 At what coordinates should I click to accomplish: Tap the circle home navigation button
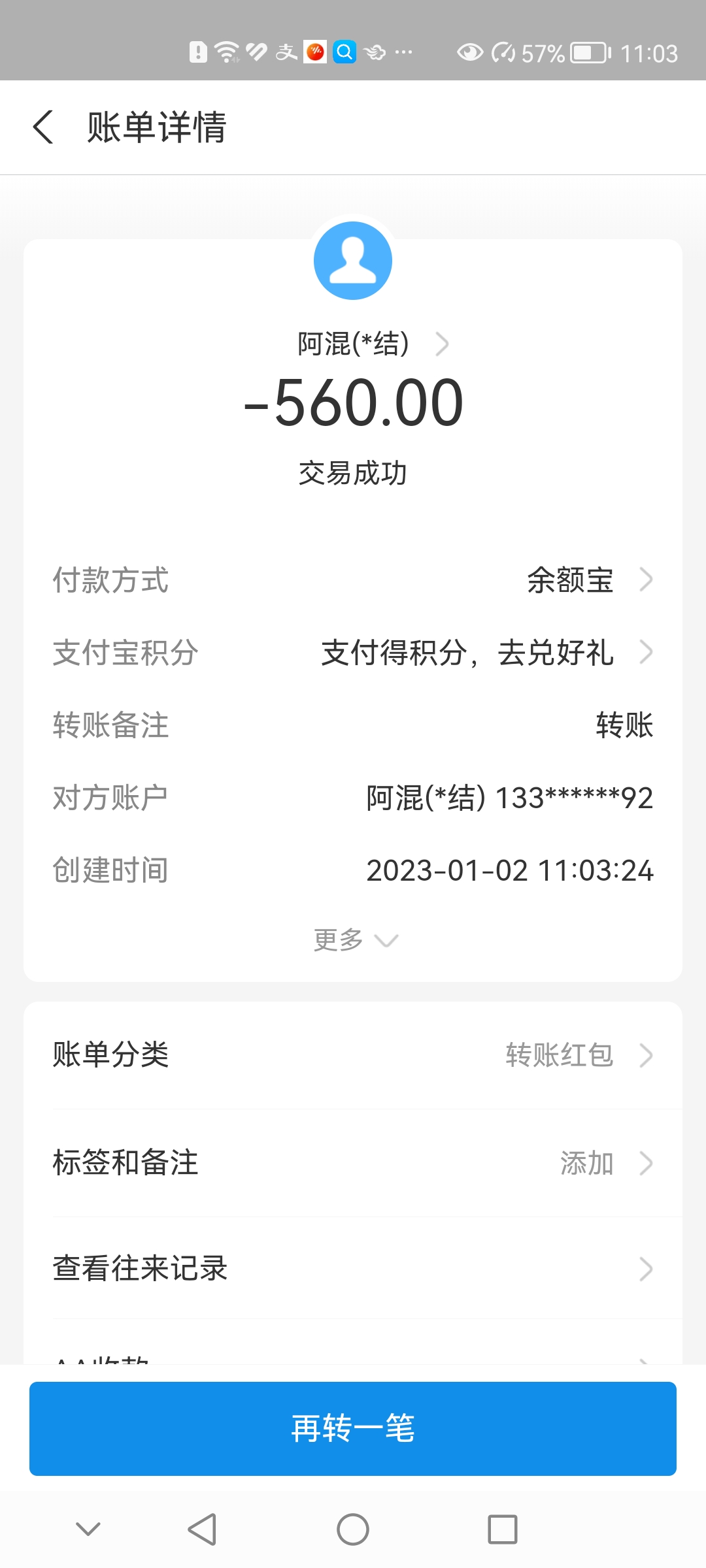[x=353, y=1529]
